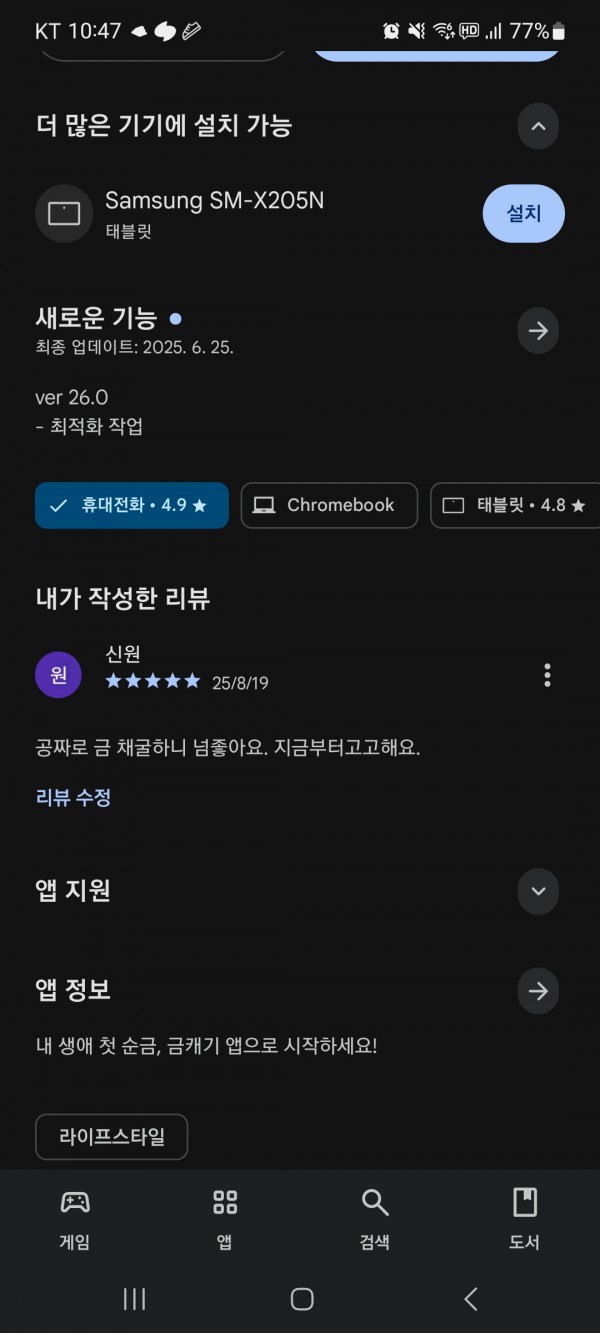Screen dimensions: 600x1333
Task: Install the app on Samsung SM-X205N
Action: pos(524,213)
